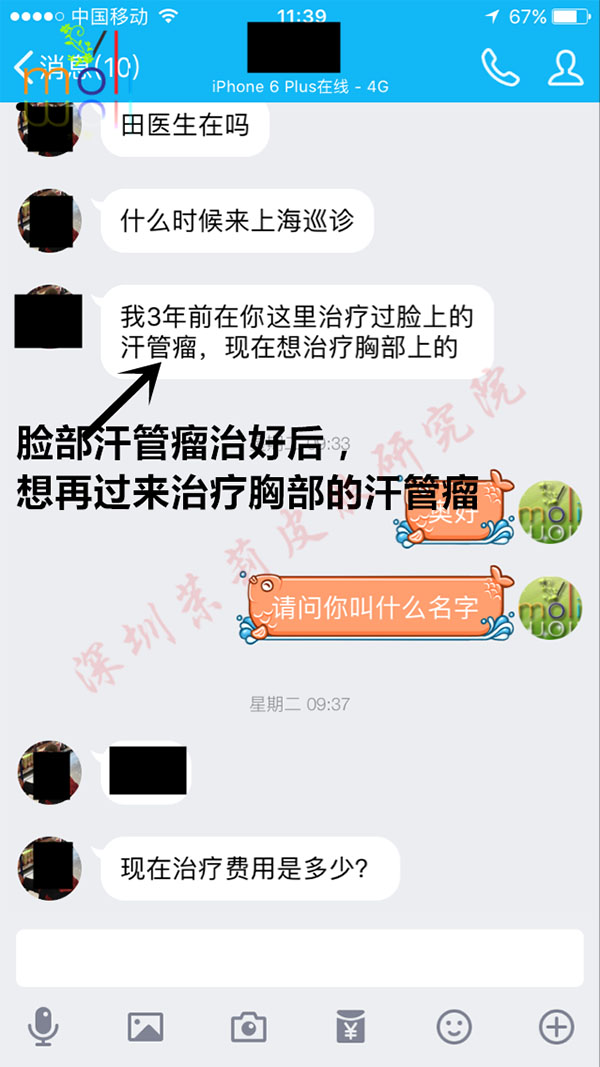
Task: Tap my avatar beside 请问你叫什么名字
Action: pyautogui.click(x=550, y=607)
